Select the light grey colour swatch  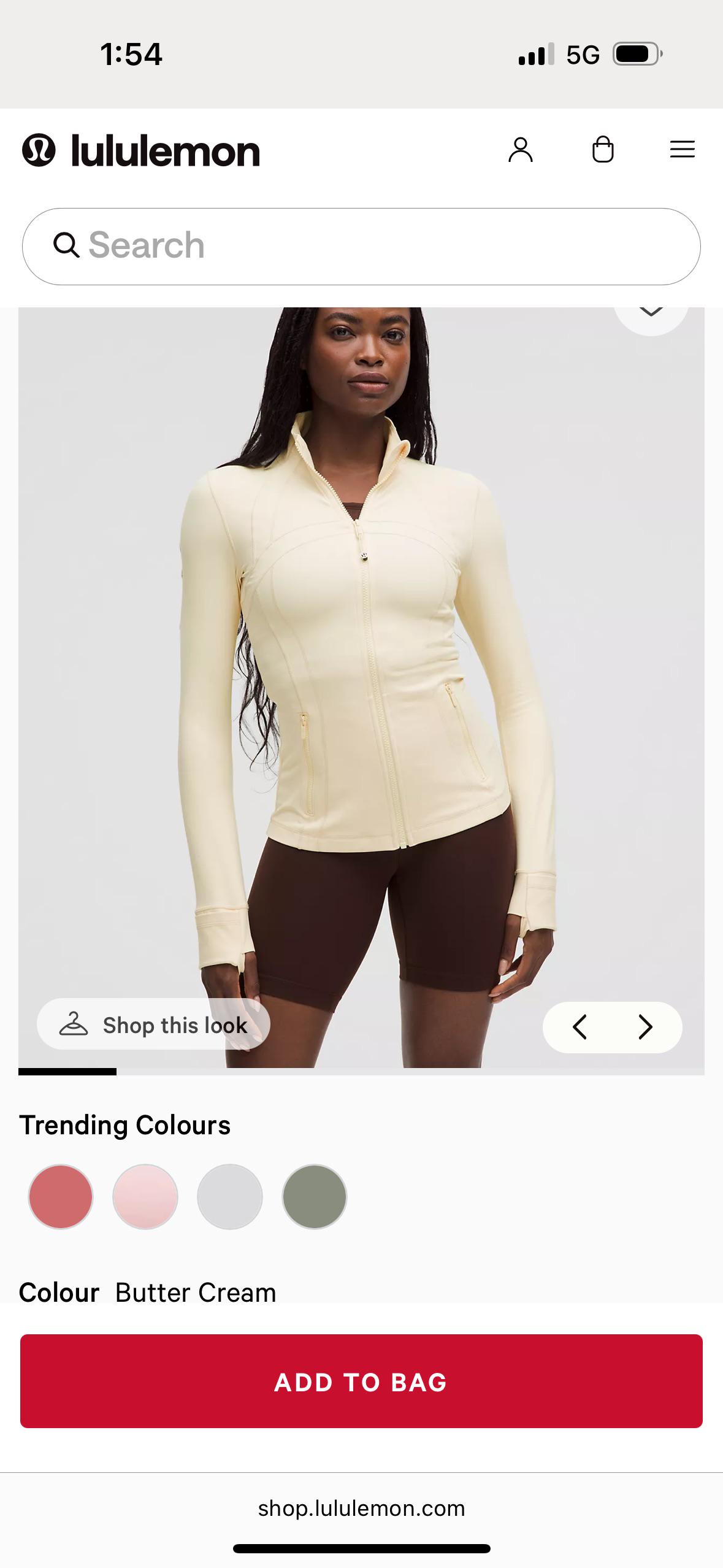click(230, 1196)
